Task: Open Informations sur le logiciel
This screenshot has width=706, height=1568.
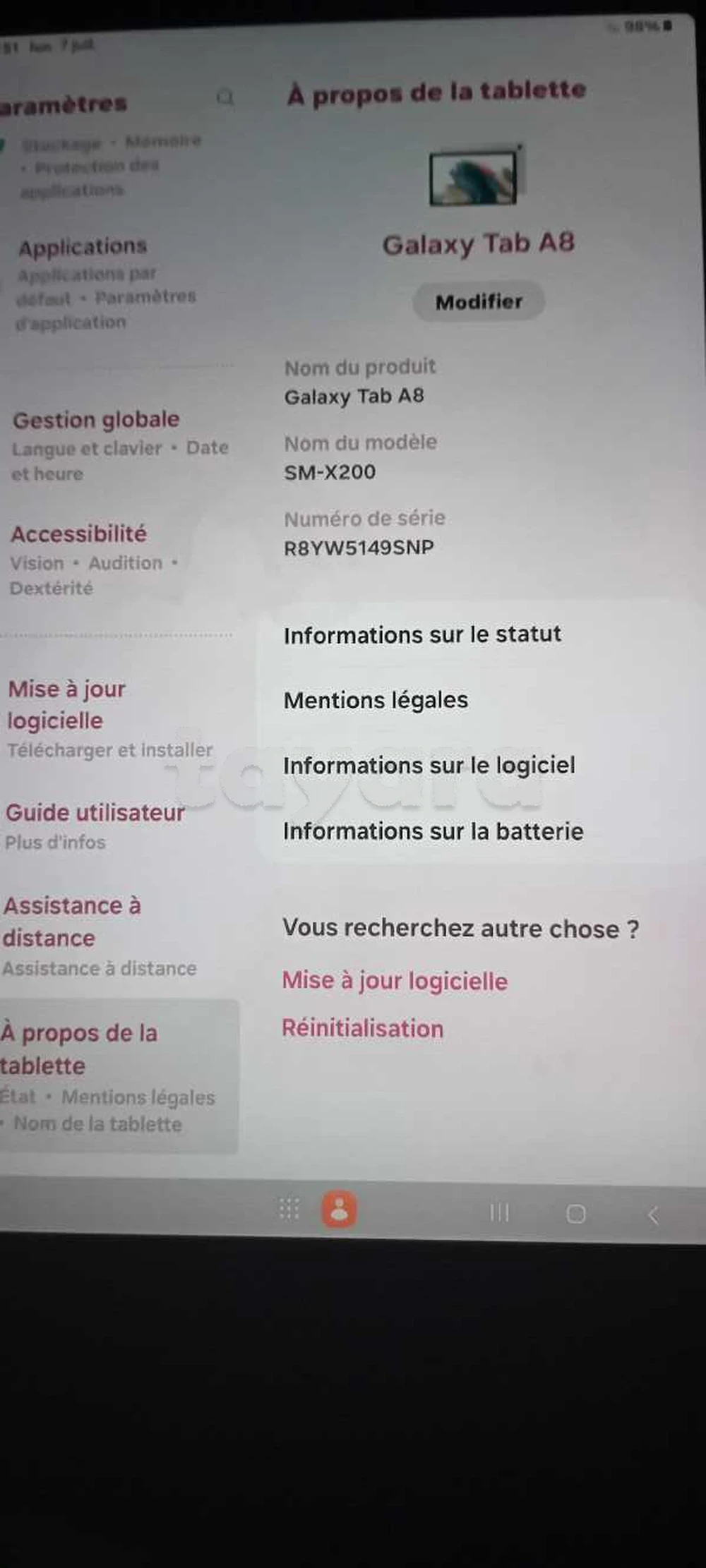Action: point(429,766)
